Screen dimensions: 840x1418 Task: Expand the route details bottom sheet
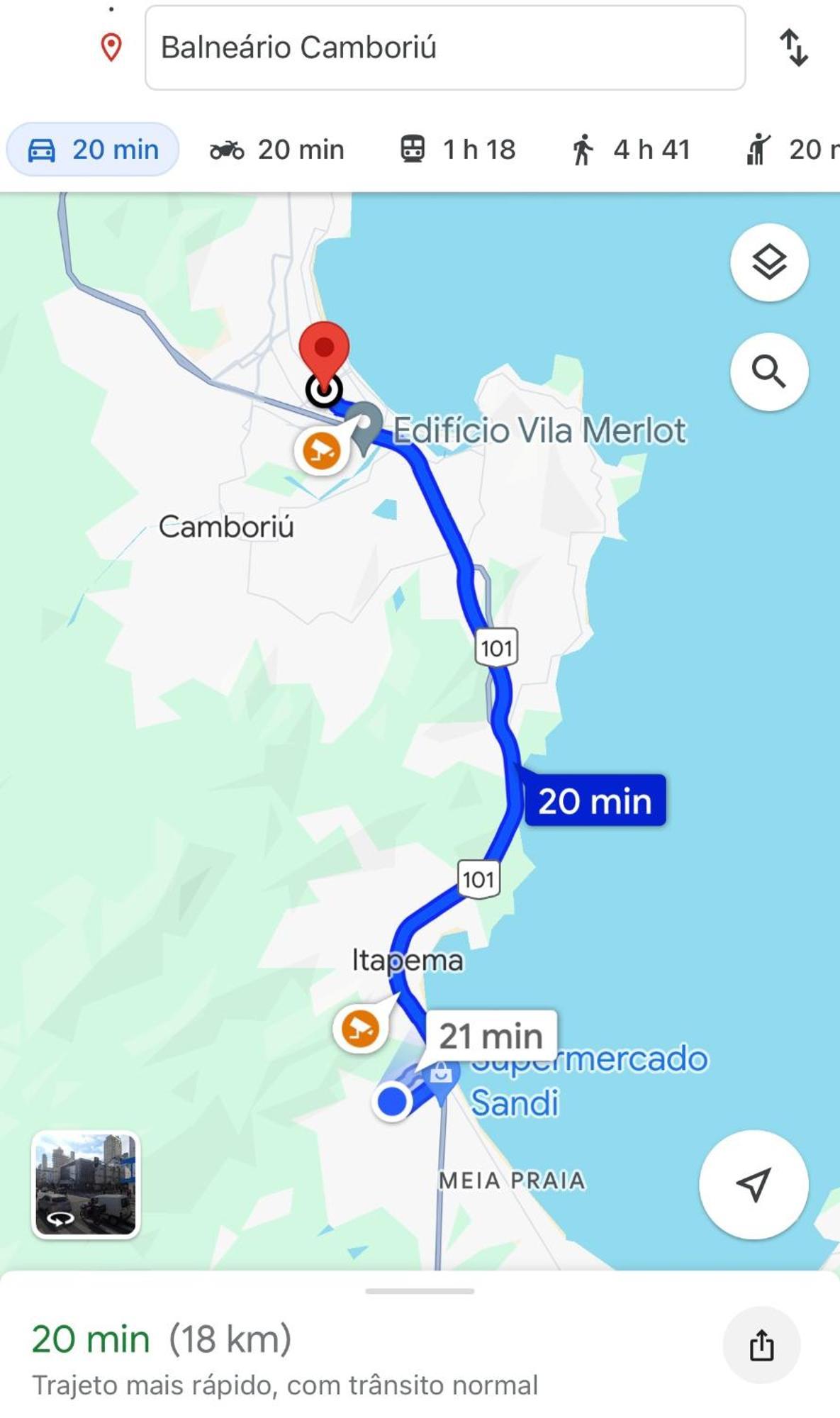(x=420, y=1292)
